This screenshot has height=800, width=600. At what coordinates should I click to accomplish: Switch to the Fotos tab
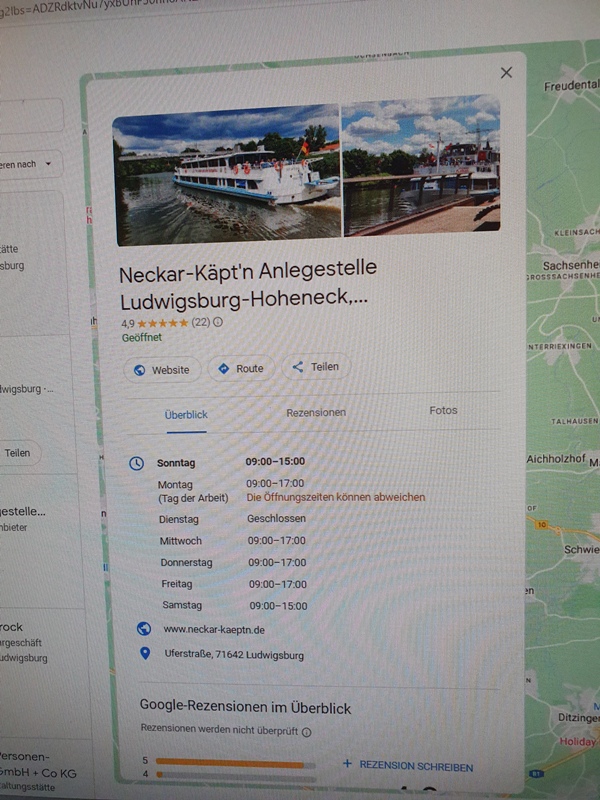[x=443, y=410]
